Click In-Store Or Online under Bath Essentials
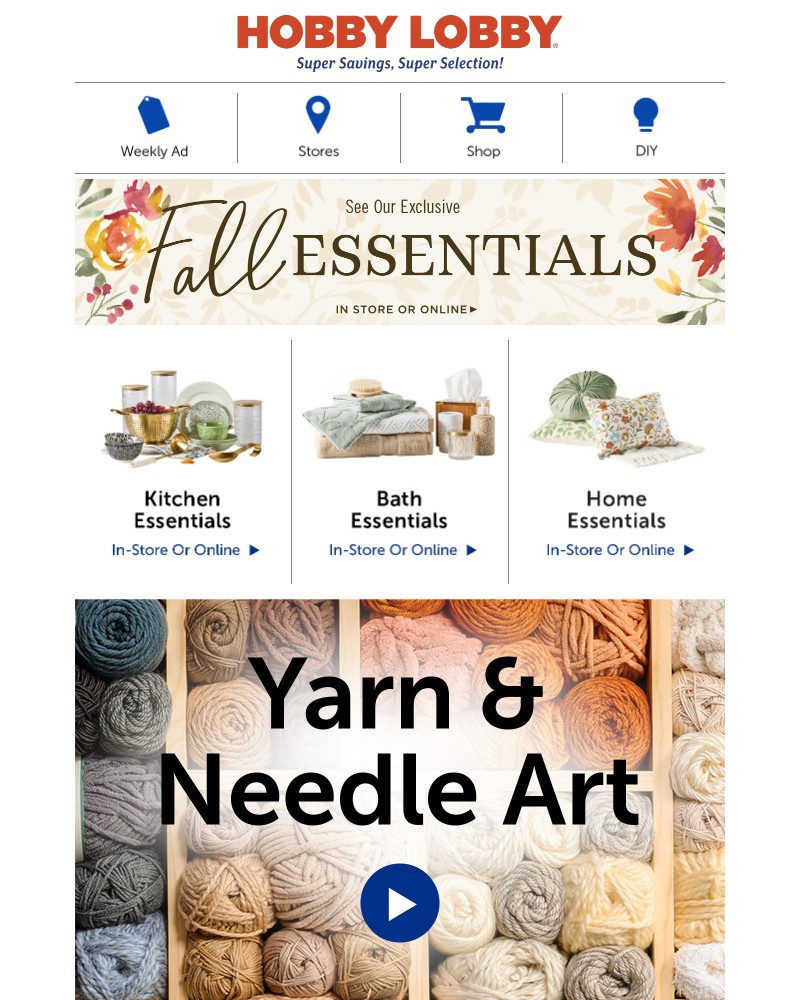Viewport: 800px width, 1000px height. coord(393,549)
